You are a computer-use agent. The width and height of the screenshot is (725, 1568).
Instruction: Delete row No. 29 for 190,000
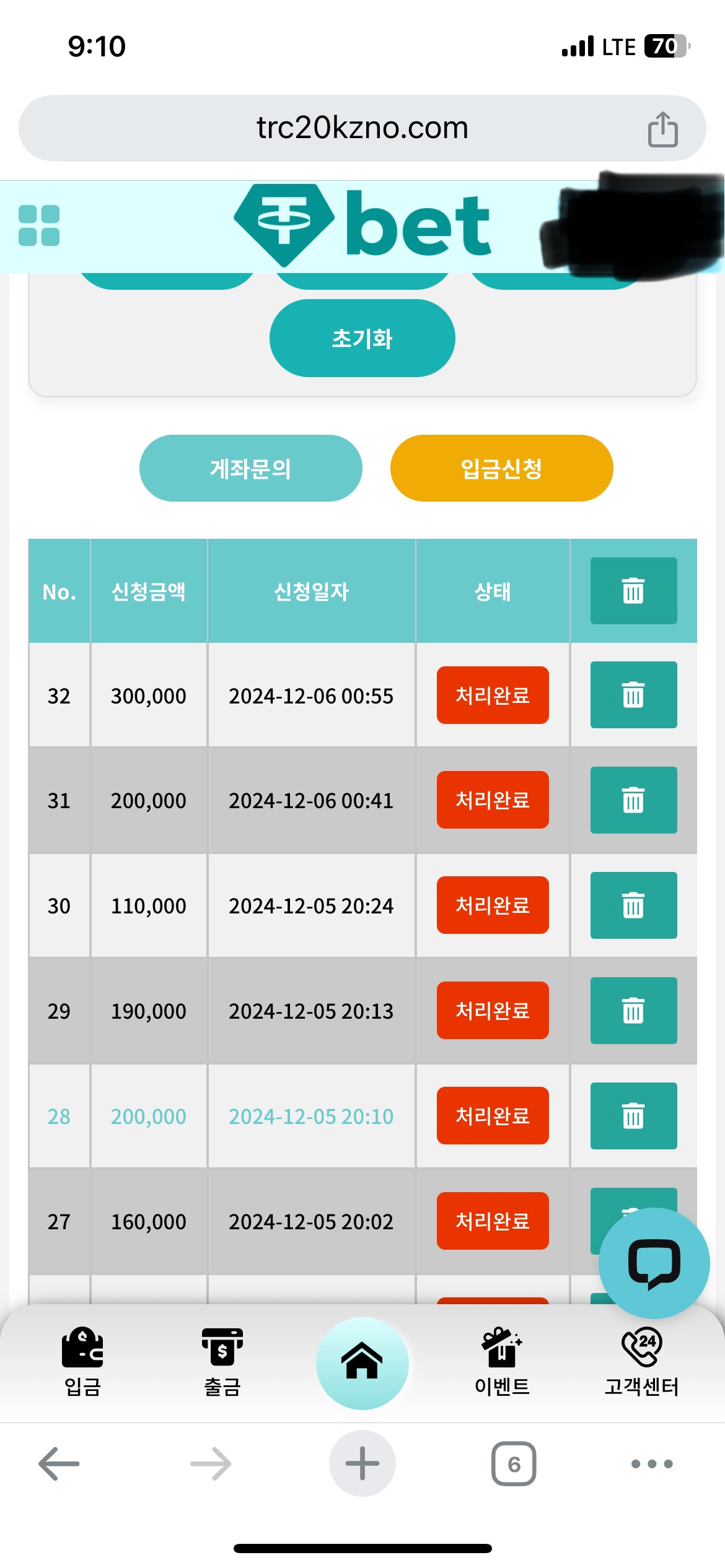(x=633, y=1011)
